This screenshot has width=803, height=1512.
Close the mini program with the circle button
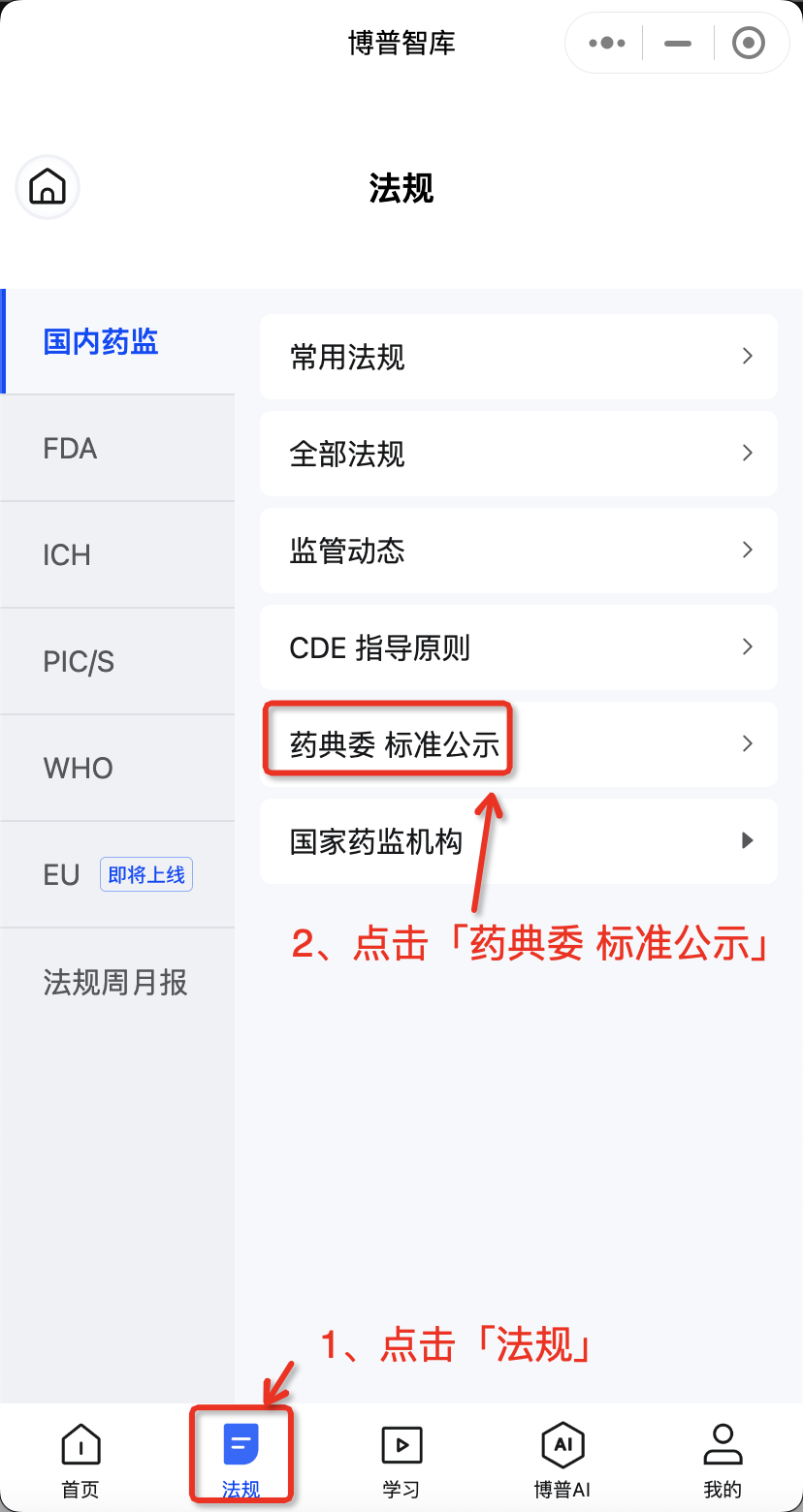point(748,43)
